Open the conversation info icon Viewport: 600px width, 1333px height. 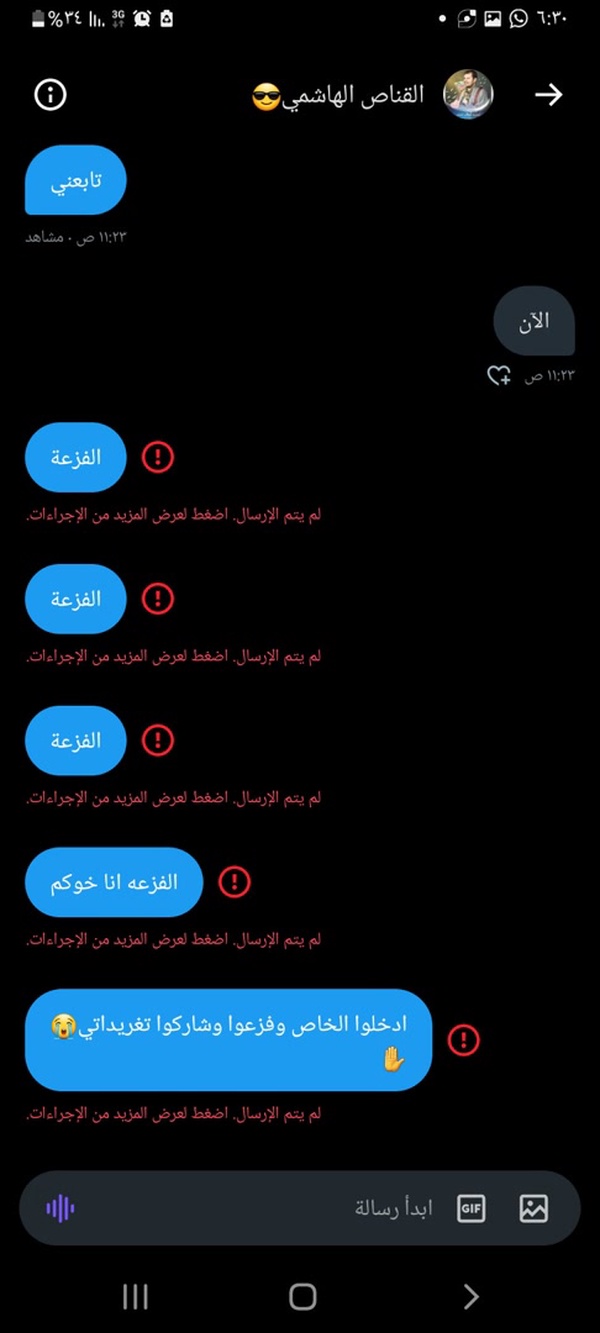[50, 95]
